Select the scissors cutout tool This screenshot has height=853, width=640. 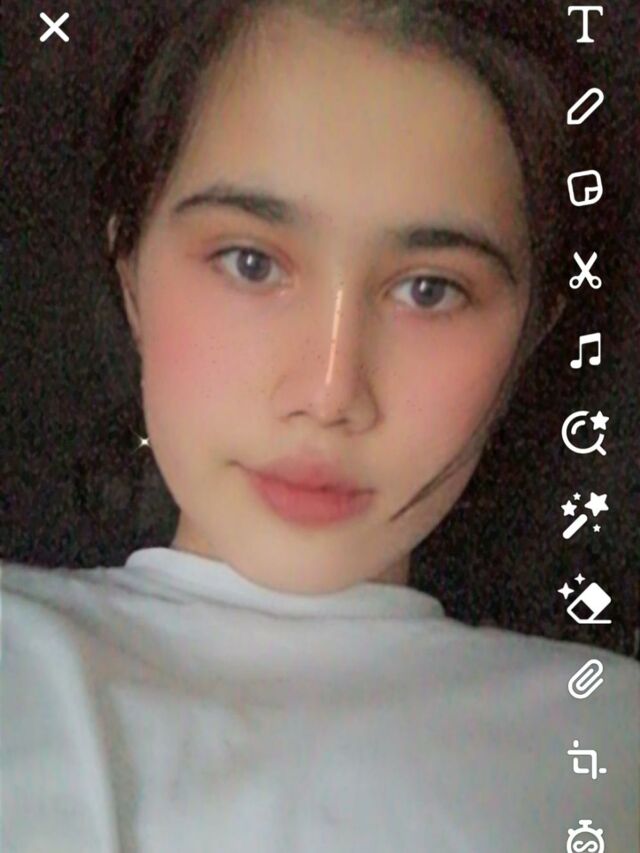pyautogui.click(x=585, y=270)
